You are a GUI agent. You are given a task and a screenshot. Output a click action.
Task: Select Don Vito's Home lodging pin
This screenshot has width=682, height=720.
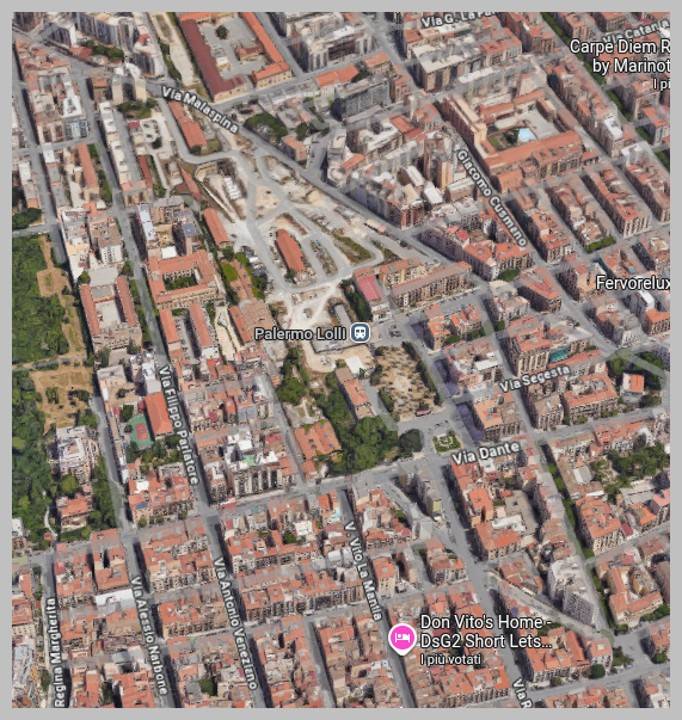(x=402, y=638)
